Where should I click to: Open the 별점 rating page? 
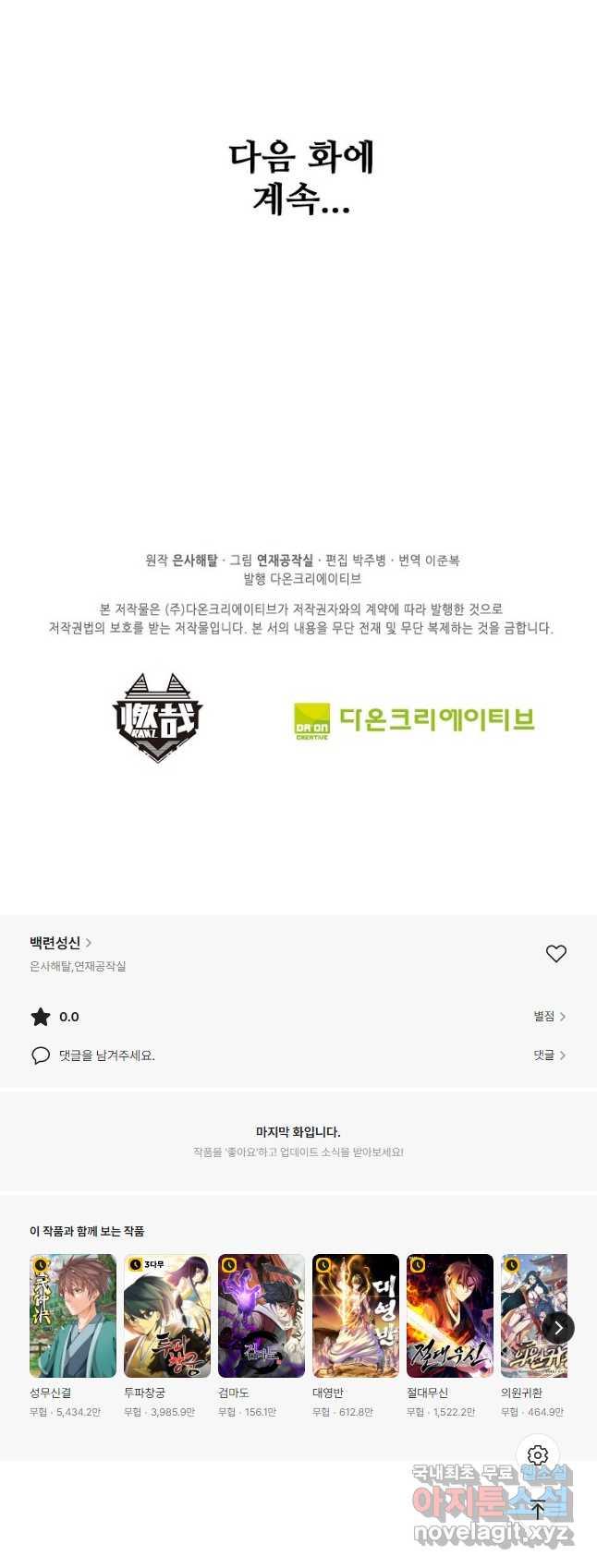click(x=549, y=1017)
